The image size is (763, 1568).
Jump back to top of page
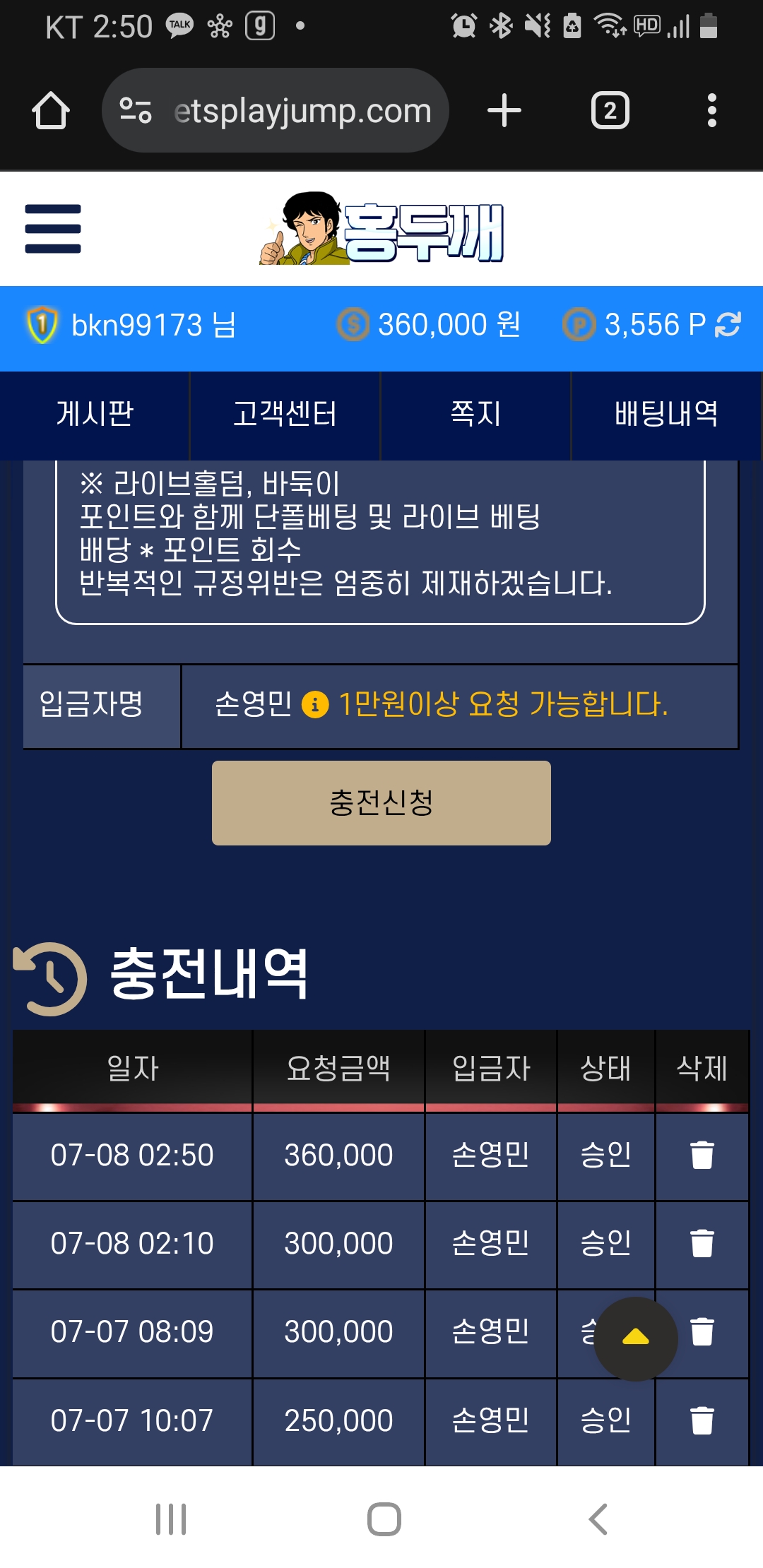click(x=635, y=1338)
